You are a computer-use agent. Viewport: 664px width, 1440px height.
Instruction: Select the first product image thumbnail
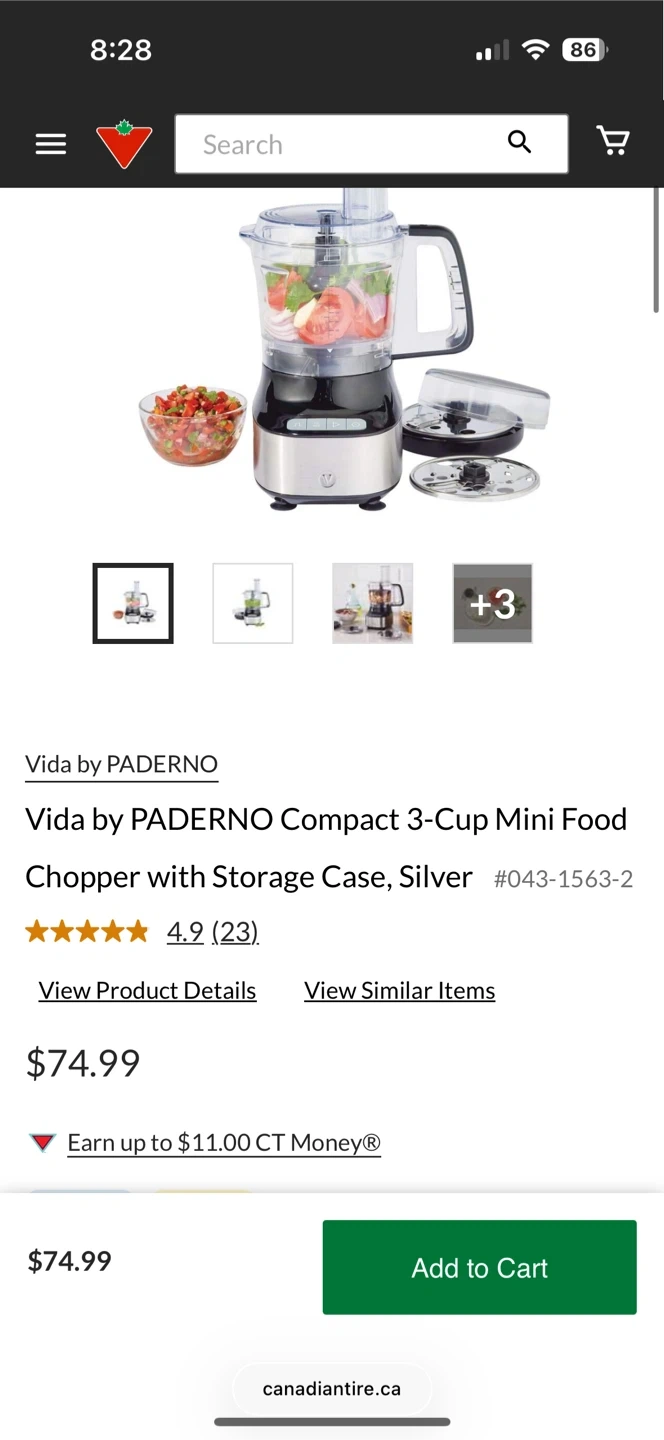pyautogui.click(x=133, y=603)
